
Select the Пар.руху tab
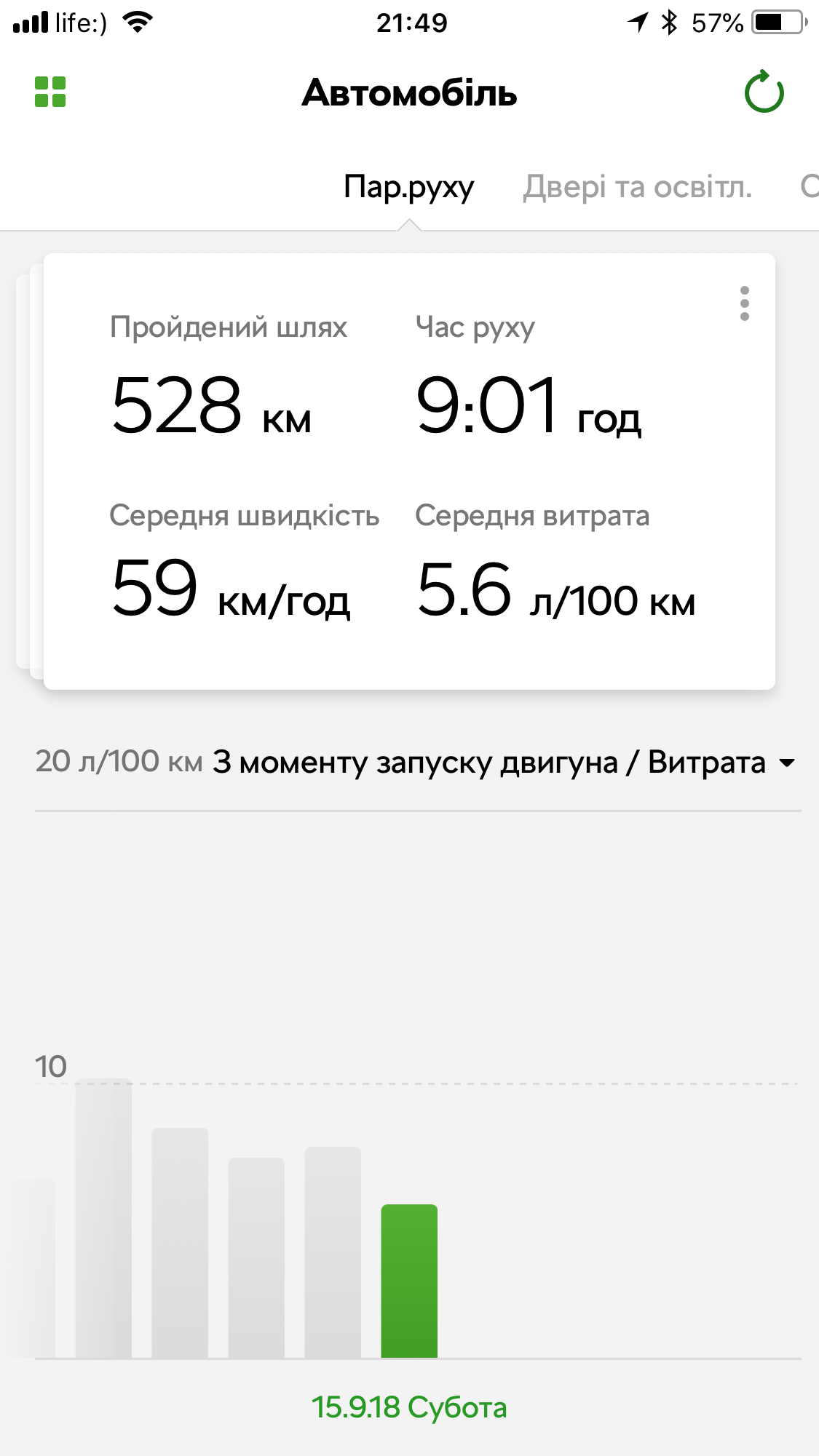408,187
